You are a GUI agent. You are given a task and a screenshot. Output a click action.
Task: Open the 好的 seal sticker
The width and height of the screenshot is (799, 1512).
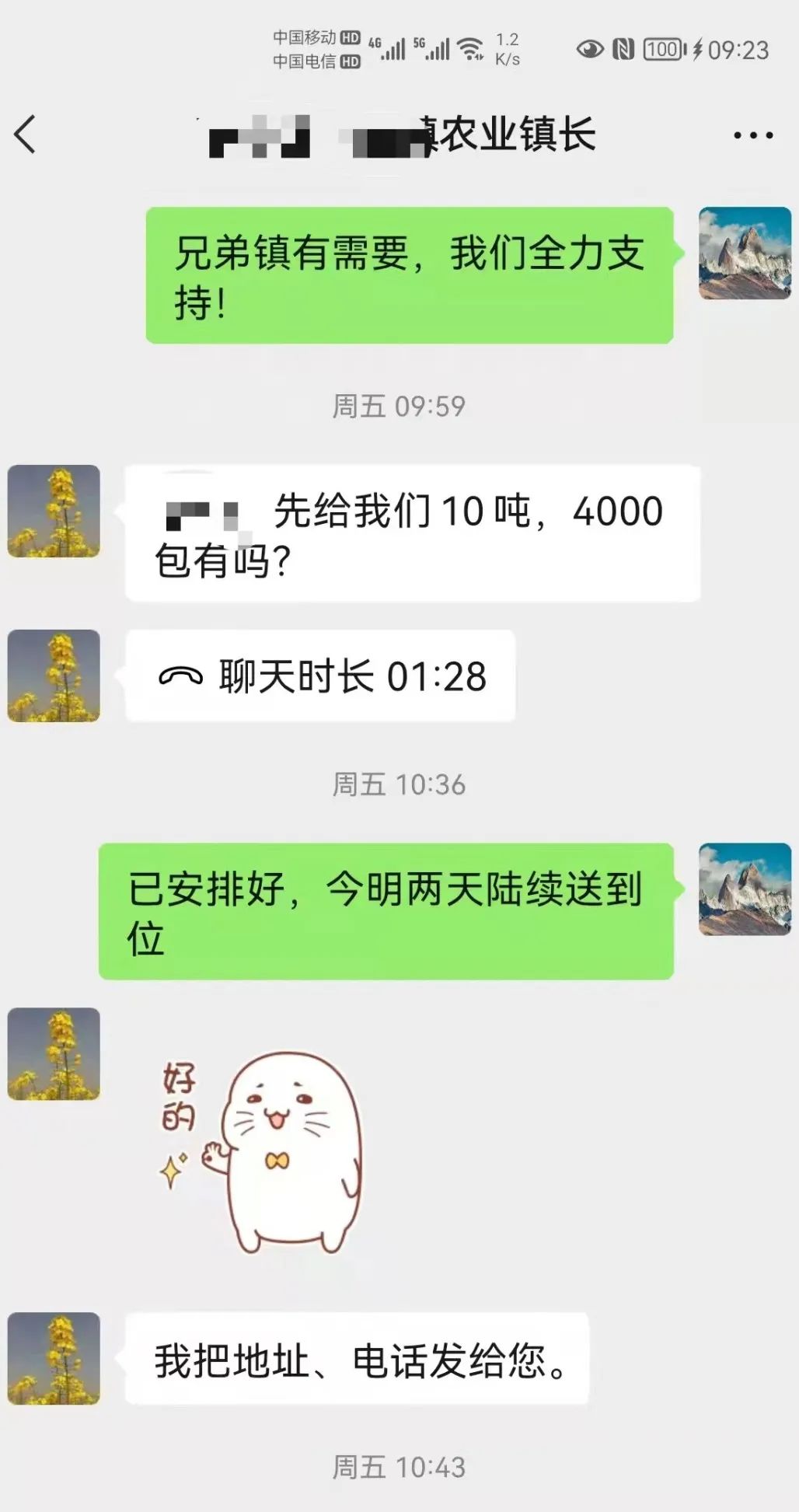(261, 1151)
